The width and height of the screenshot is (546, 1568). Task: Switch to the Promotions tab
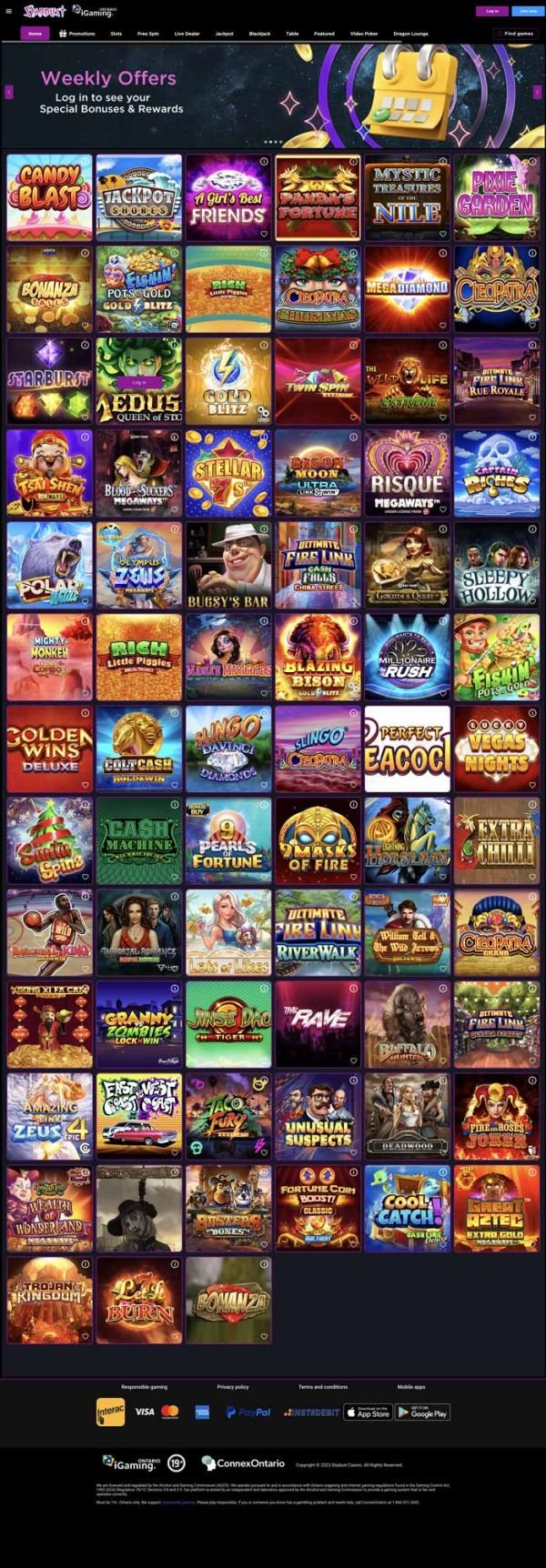tap(77, 34)
